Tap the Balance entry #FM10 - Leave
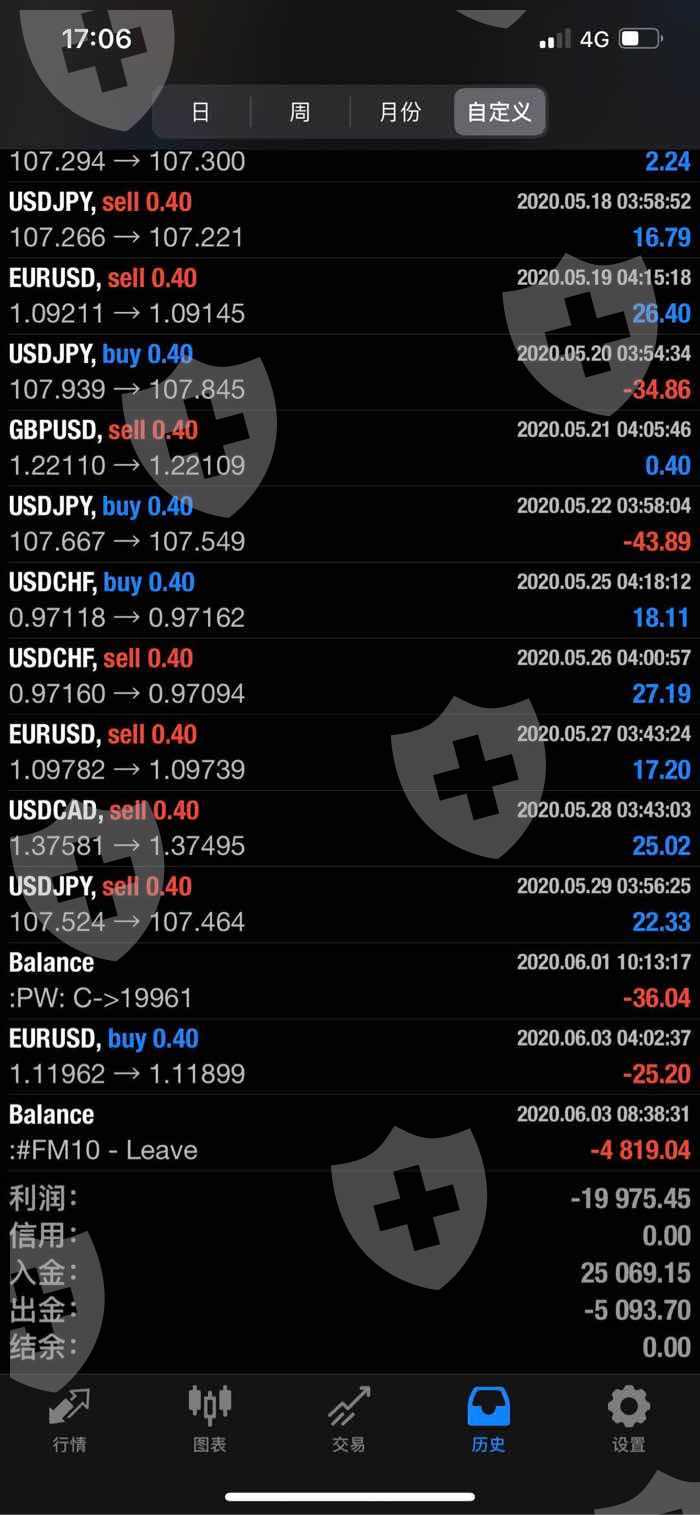 tap(350, 1132)
